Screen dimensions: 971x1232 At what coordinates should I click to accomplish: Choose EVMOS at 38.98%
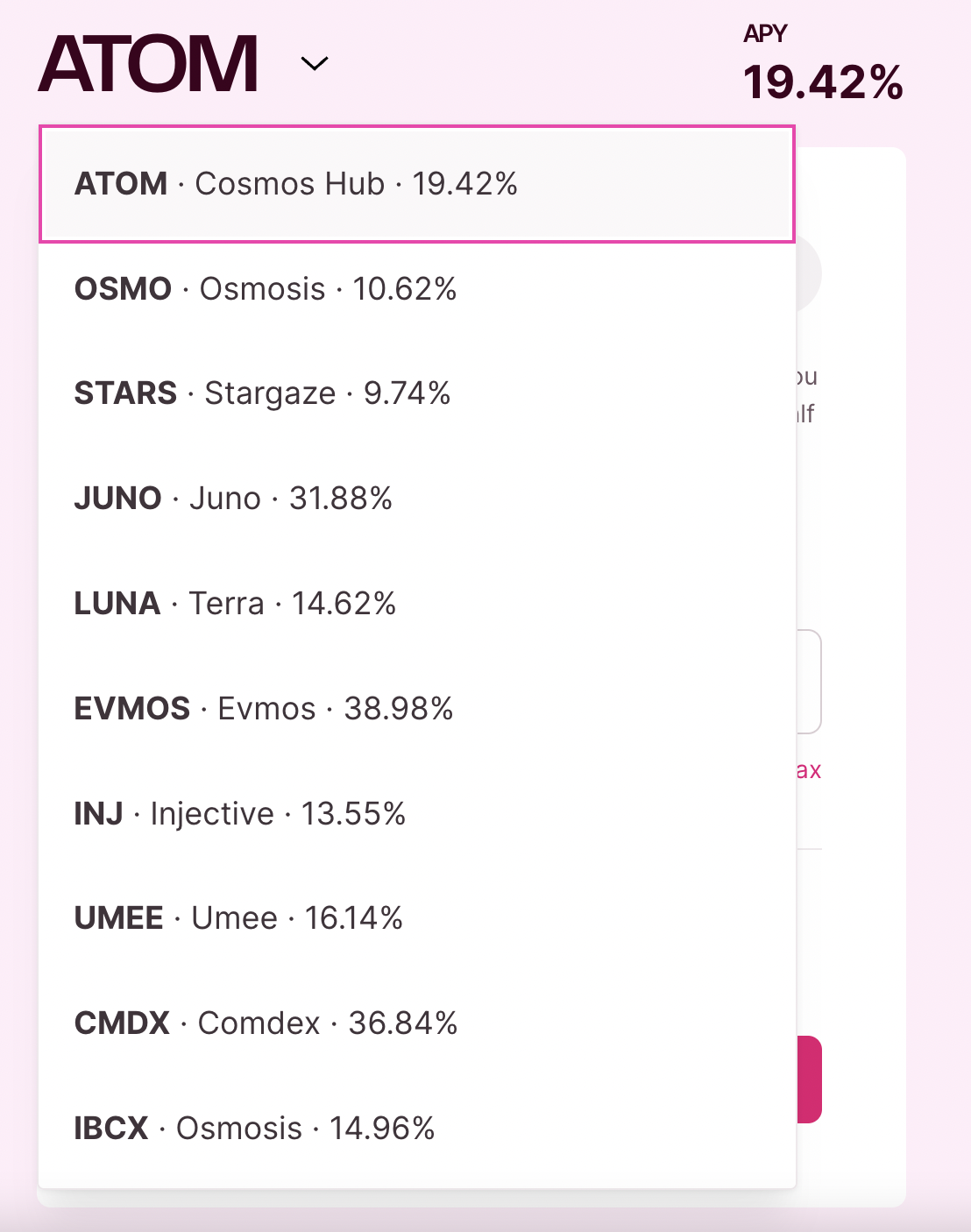tap(264, 709)
